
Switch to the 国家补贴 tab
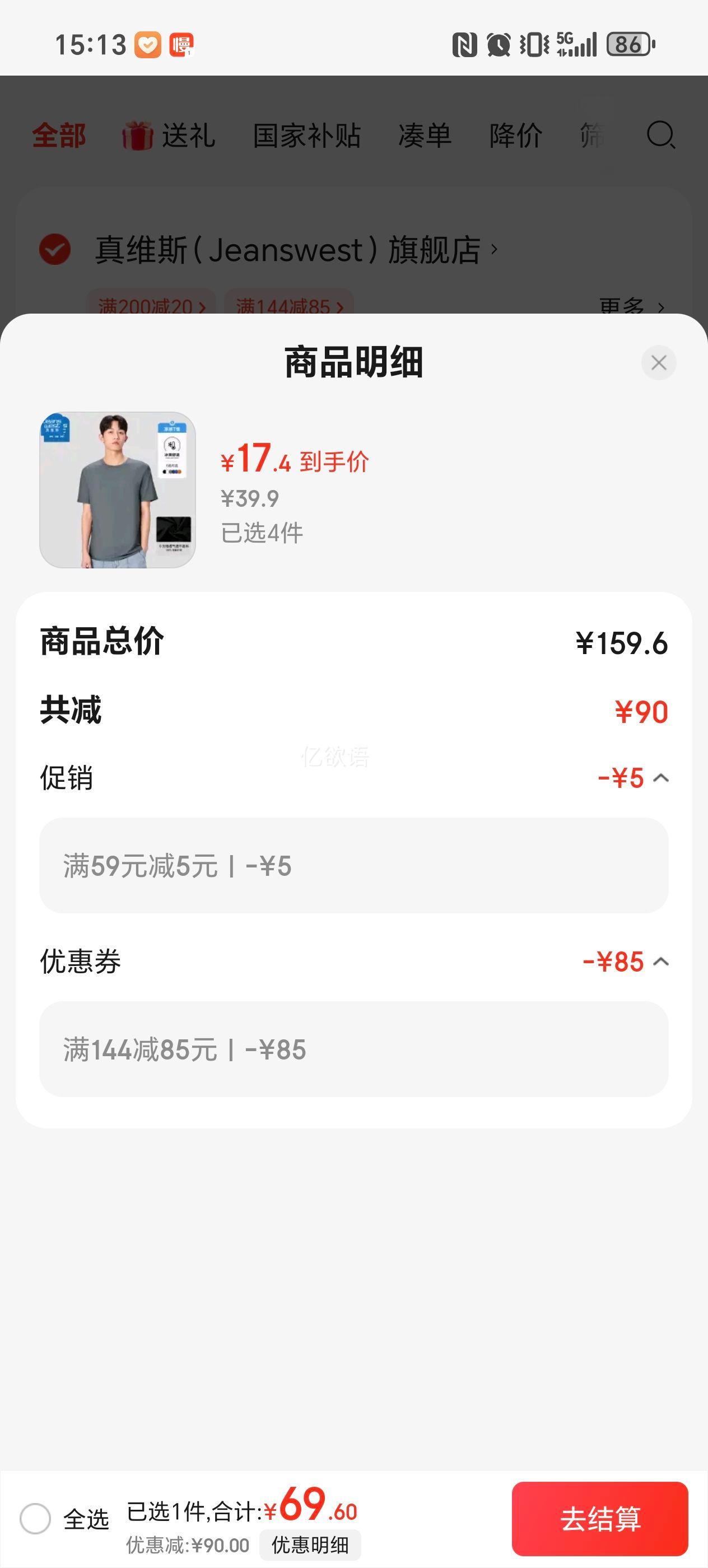[x=307, y=136]
